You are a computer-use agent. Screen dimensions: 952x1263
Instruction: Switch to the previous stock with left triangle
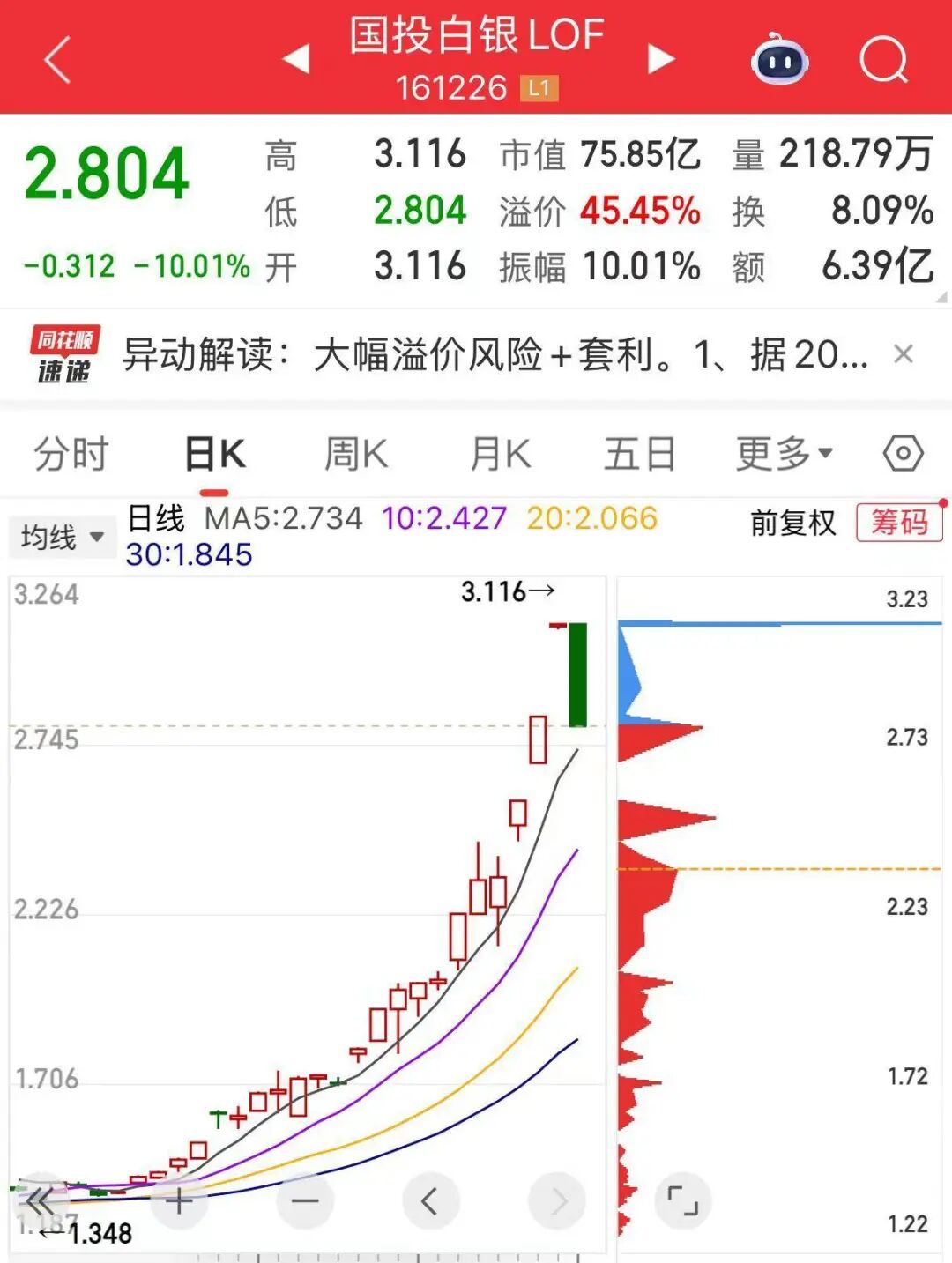click(296, 59)
